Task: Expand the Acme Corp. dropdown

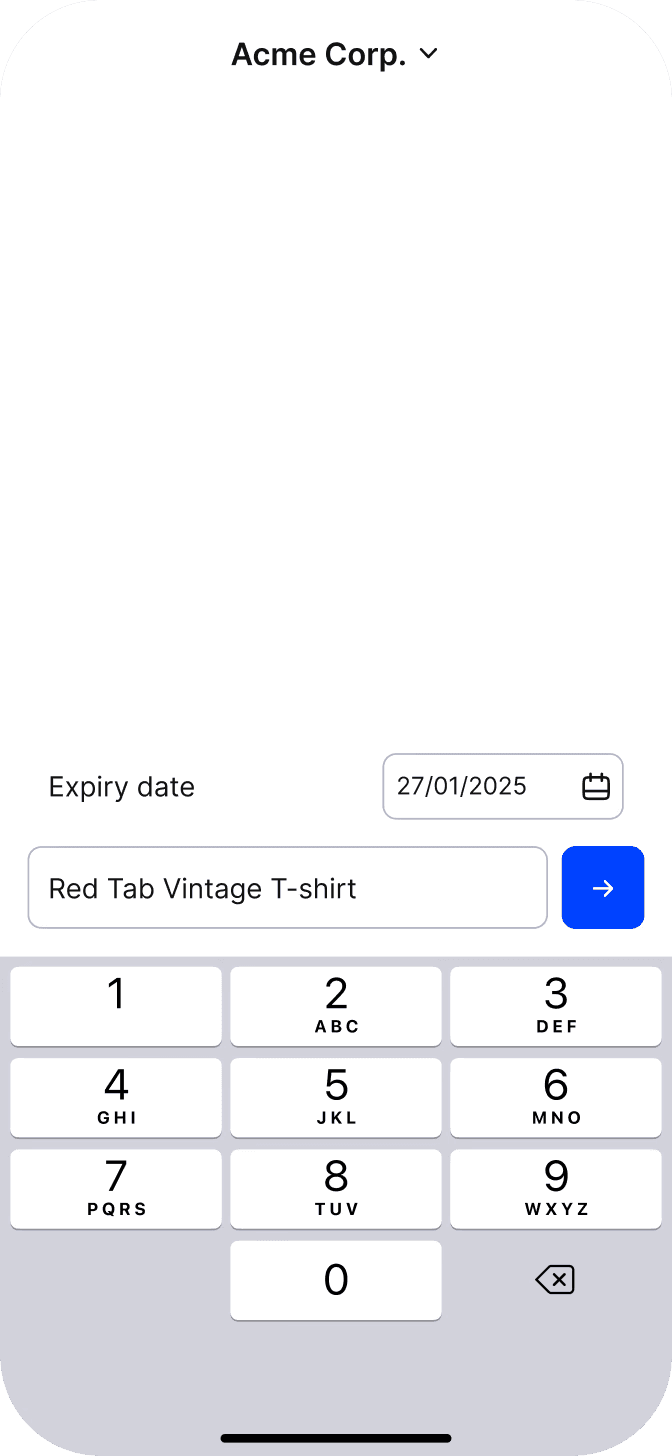Action: pos(335,54)
